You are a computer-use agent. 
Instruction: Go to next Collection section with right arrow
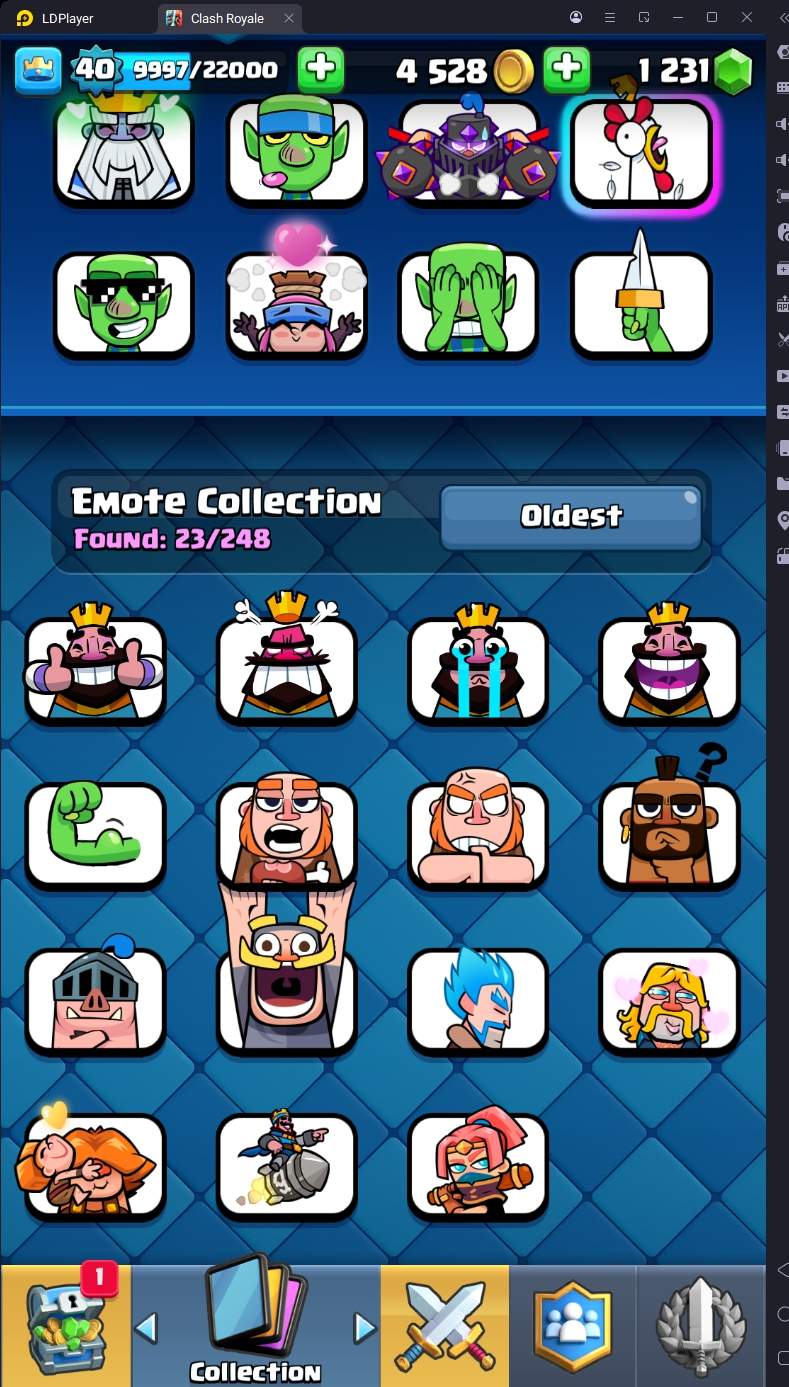click(364, 1328)
